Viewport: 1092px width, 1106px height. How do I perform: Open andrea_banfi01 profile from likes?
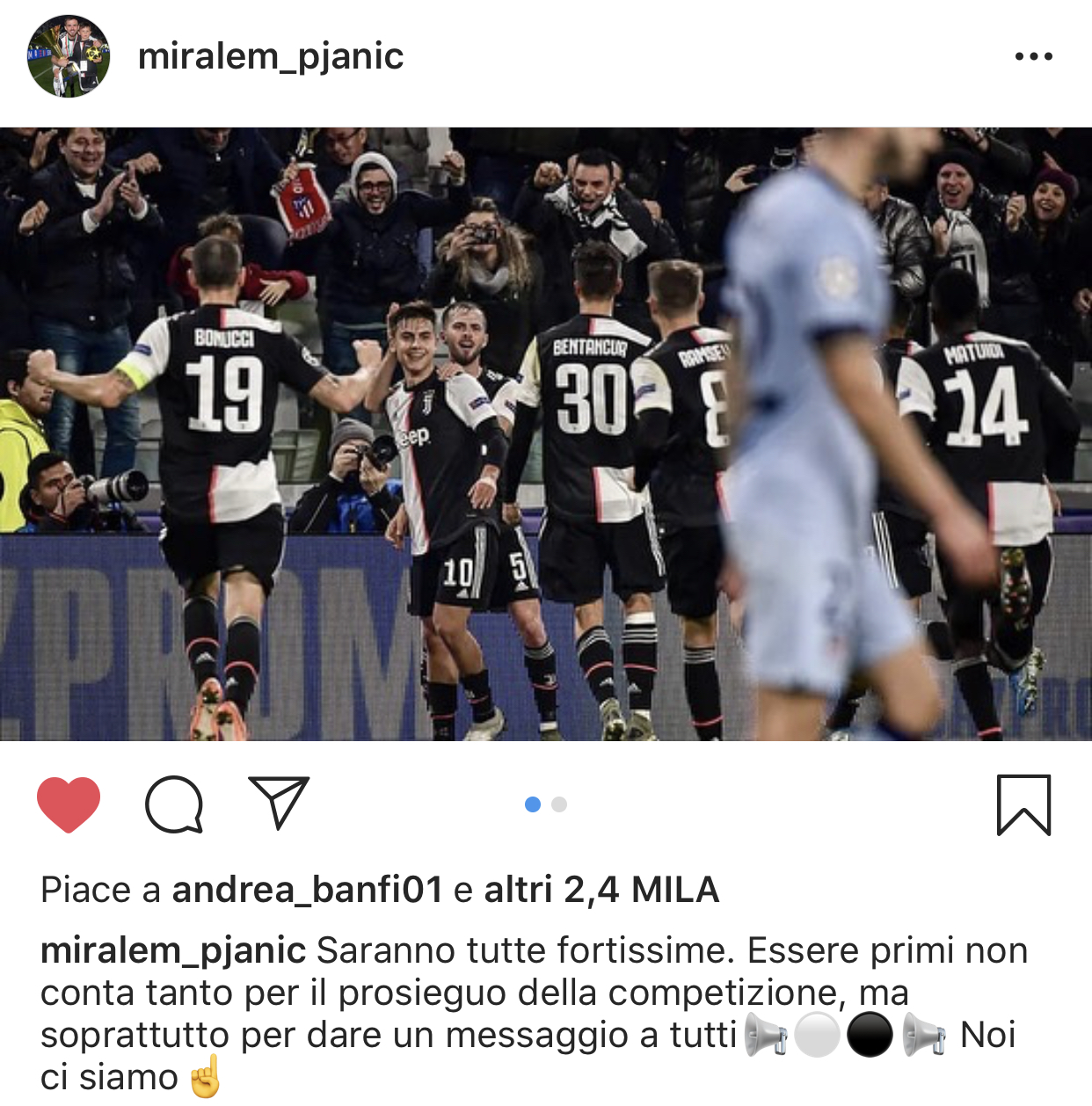point(307,890)
